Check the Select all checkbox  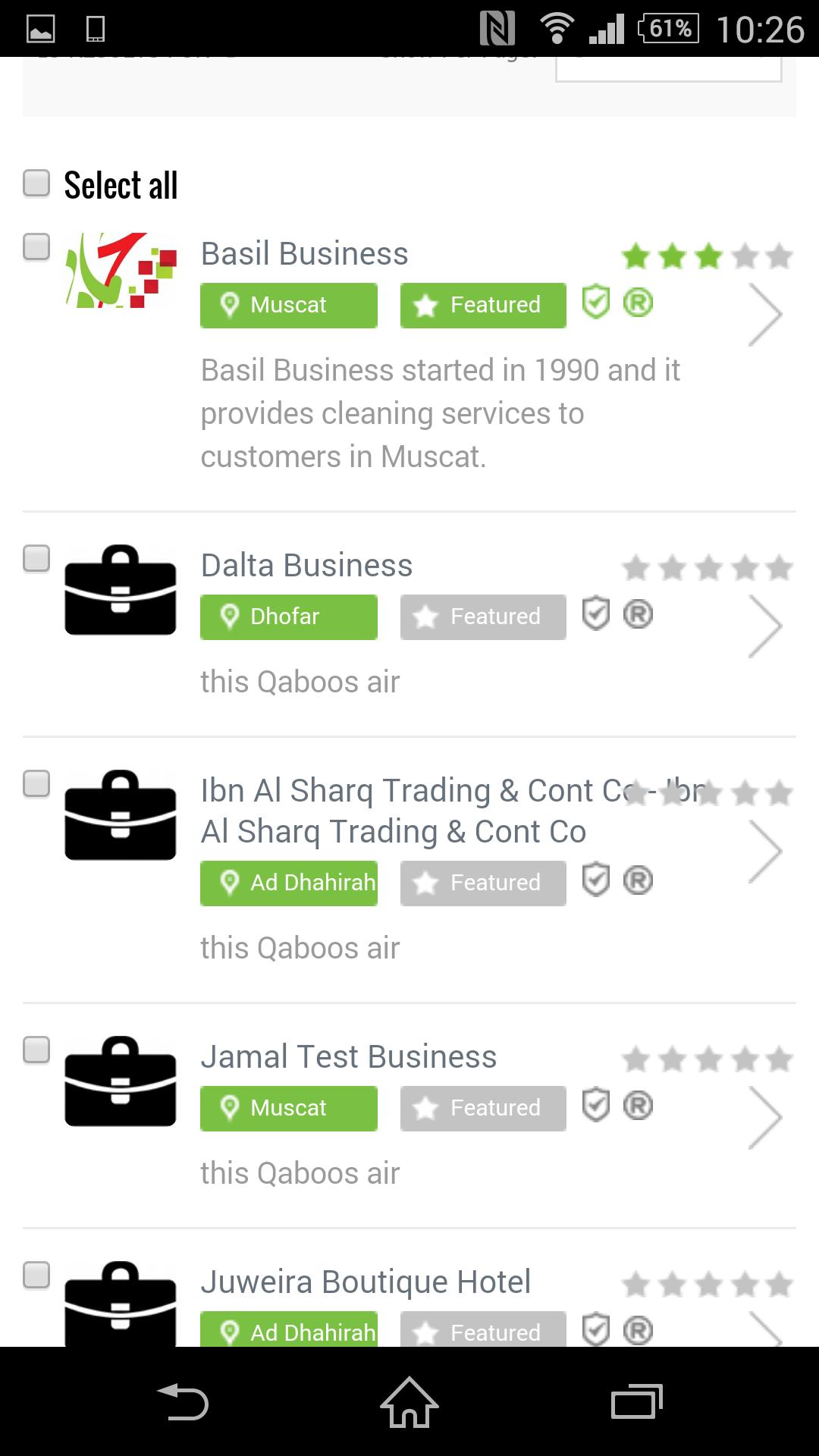36,184
